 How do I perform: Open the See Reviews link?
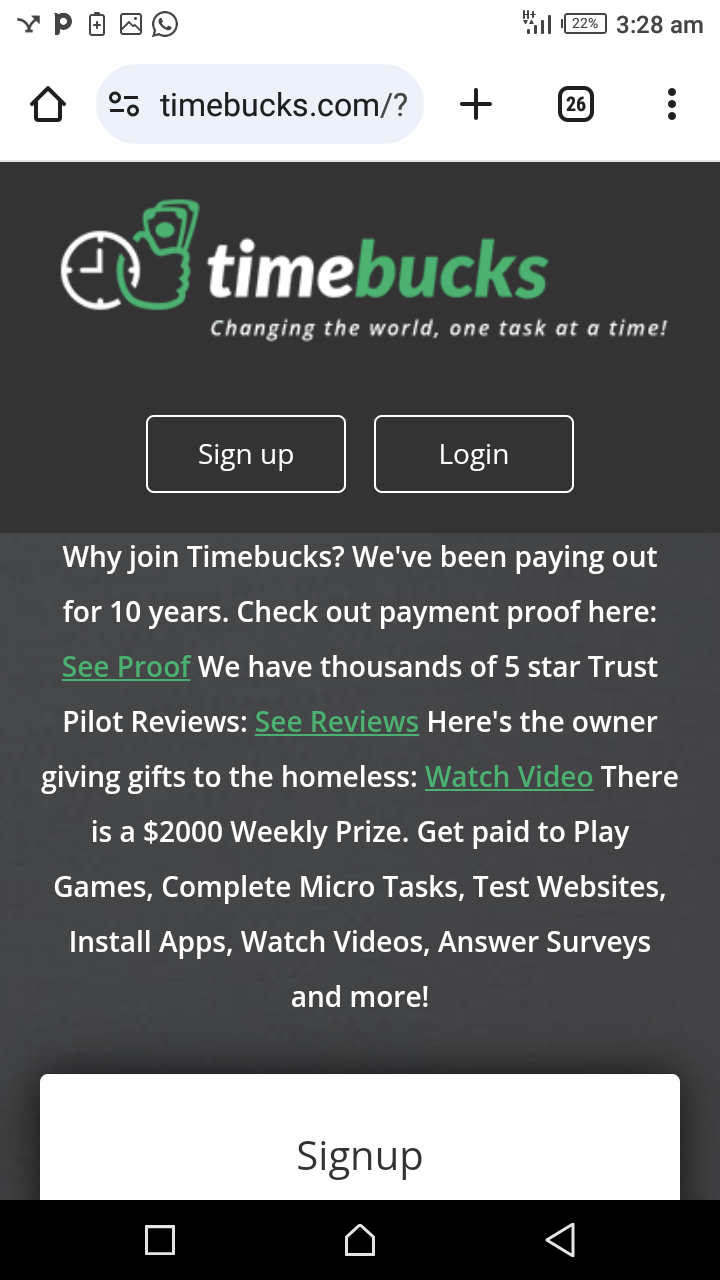pyautogui.click(x=337, y=722)
